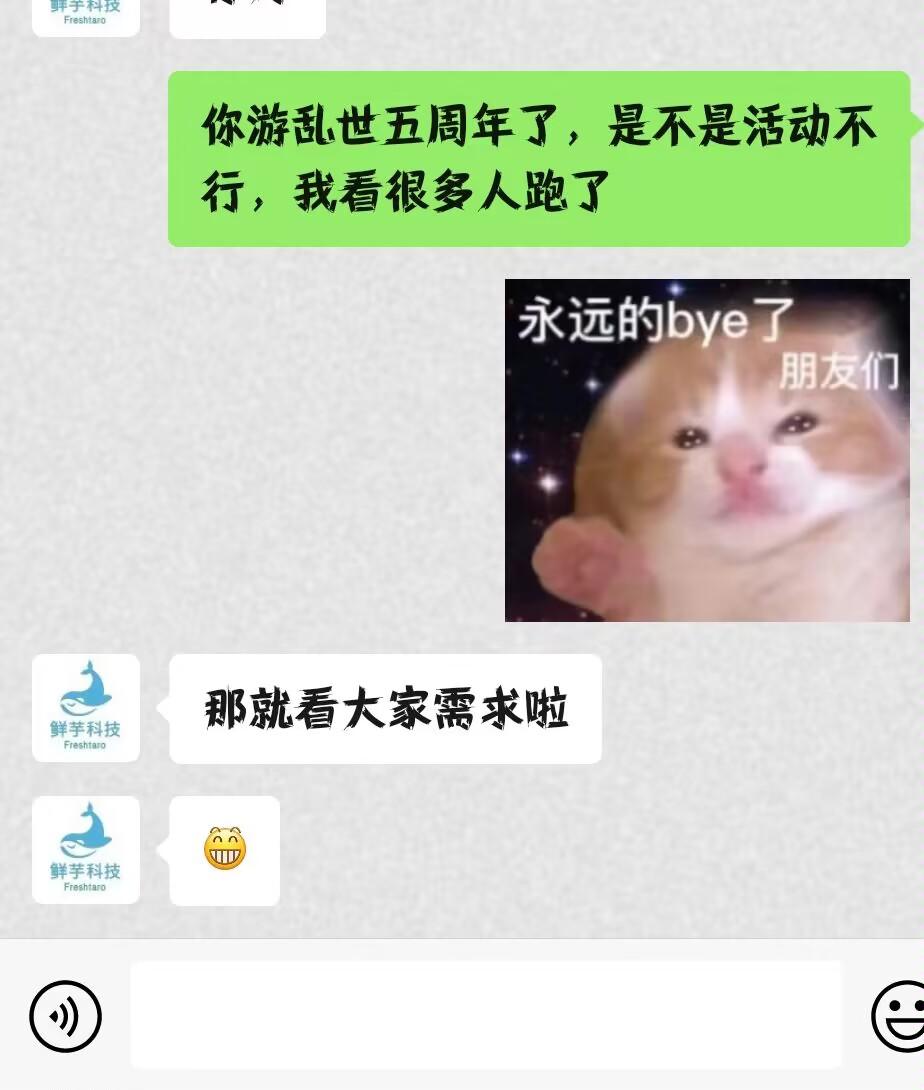Click the Freshtaro text label under the whale logo
Image resolution: width=924 pixels, height=1090 pixels.
point(85,744)
